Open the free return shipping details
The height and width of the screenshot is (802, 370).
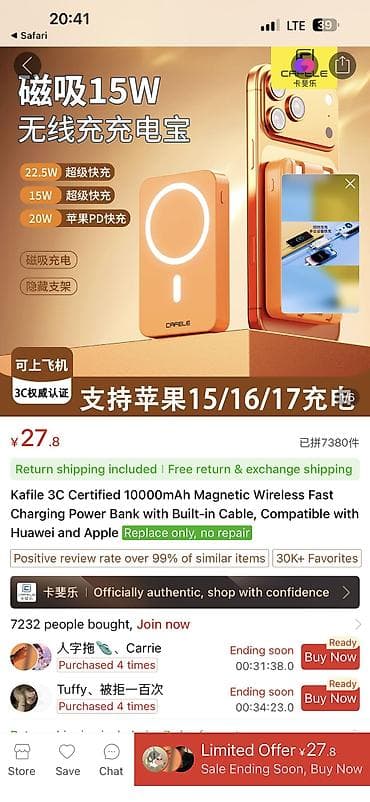pyautogui.click(x=185, y=469)
